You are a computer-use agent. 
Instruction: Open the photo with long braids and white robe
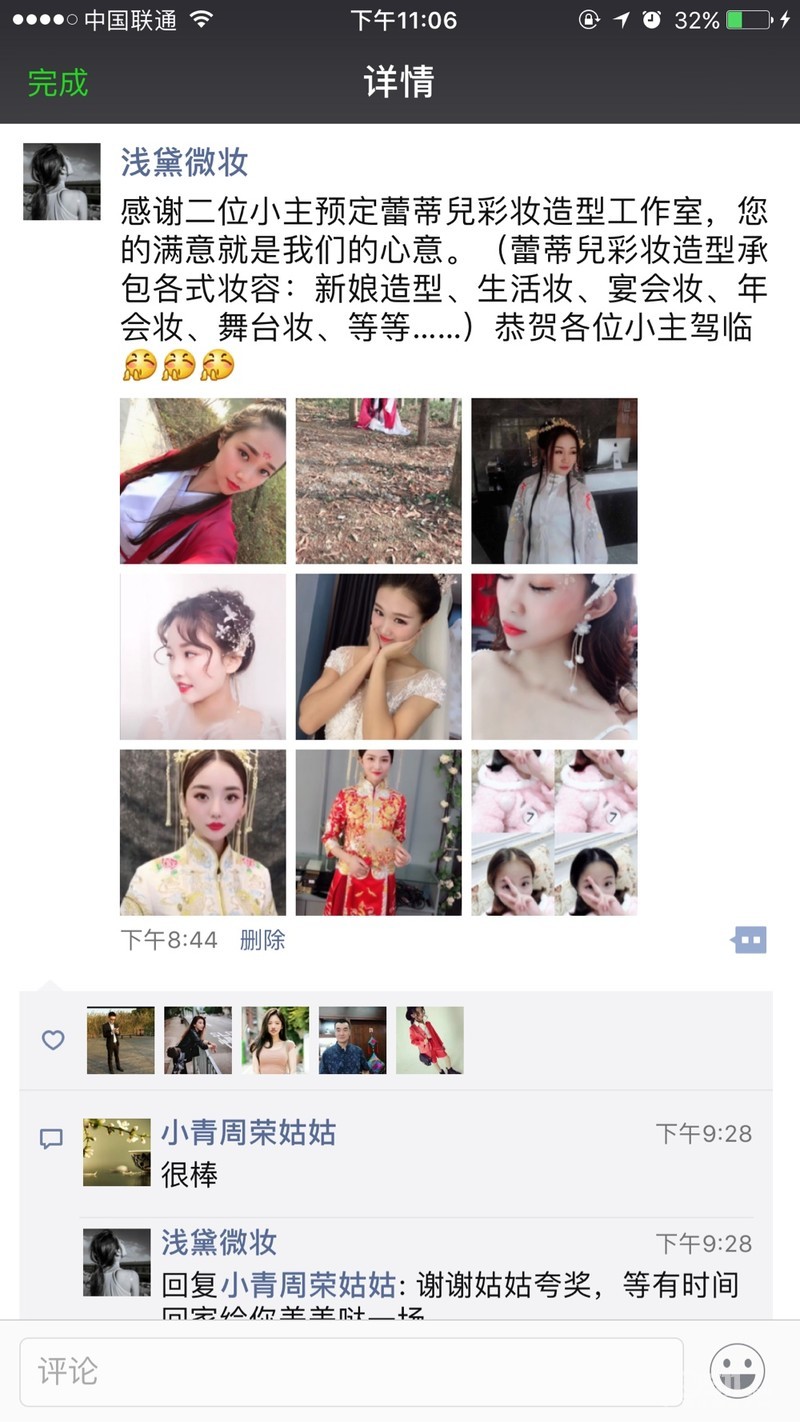[x=554, y=481]
